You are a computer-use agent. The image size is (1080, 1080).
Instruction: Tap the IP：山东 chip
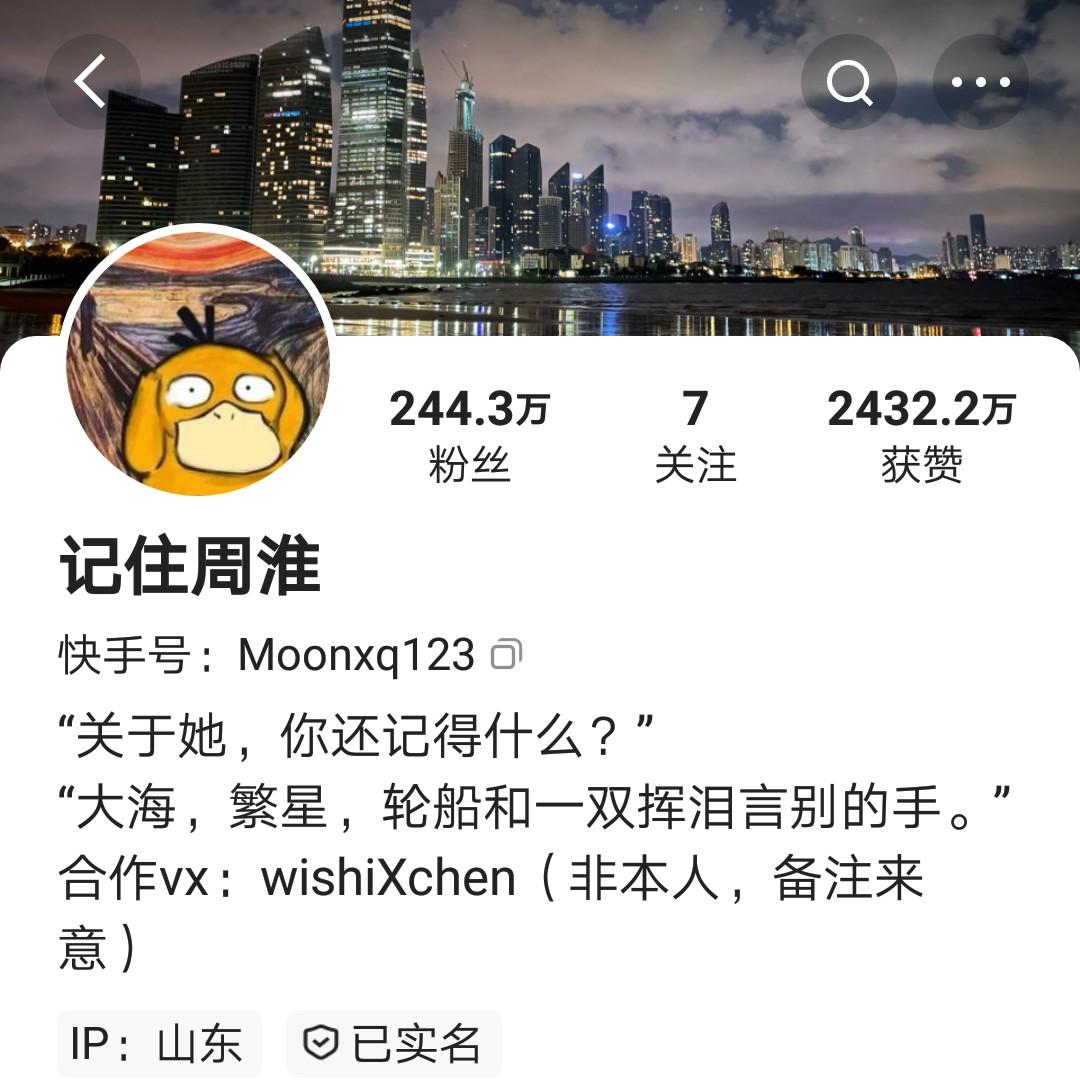click(x=159, y=1043)
